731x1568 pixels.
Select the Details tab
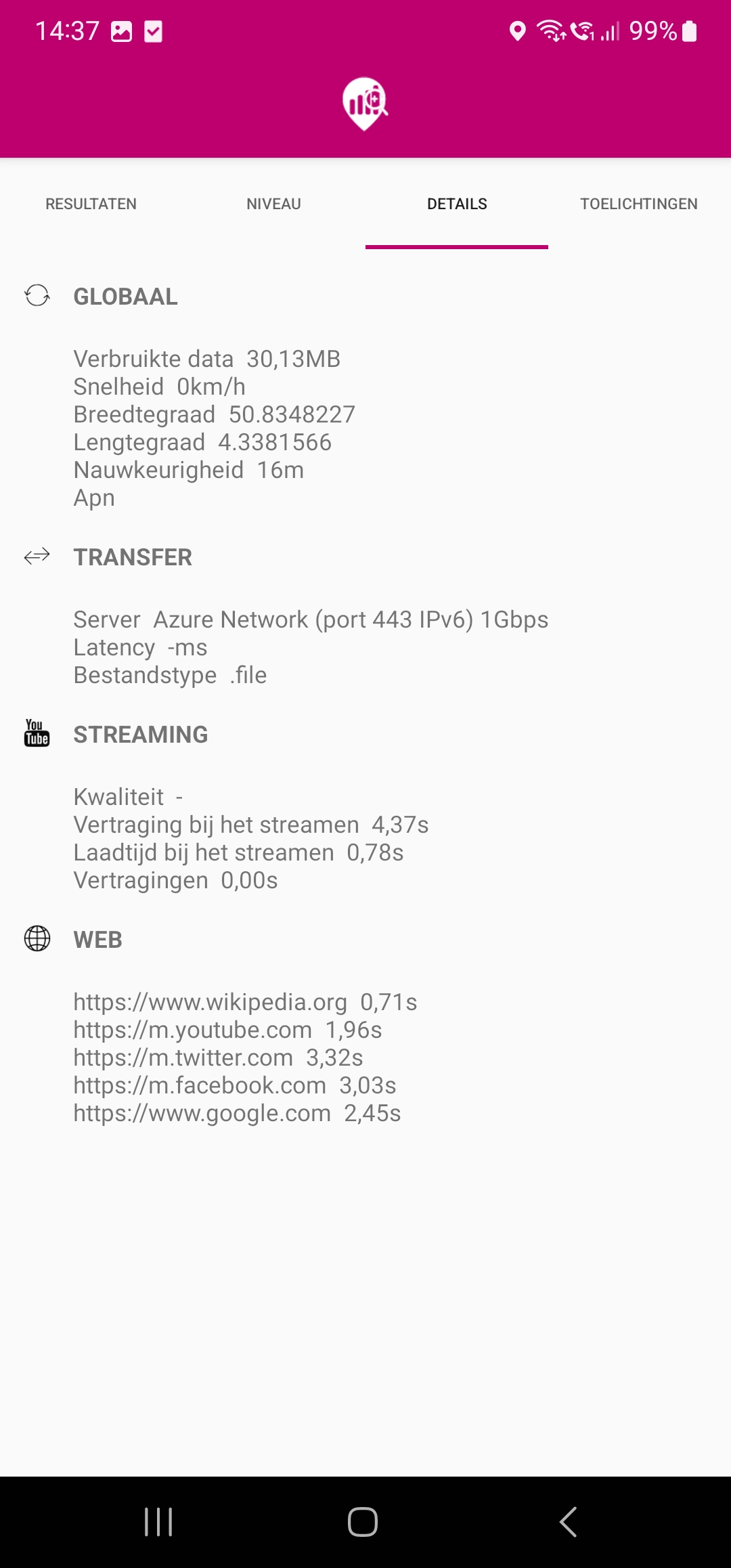[x=457, y=204]
